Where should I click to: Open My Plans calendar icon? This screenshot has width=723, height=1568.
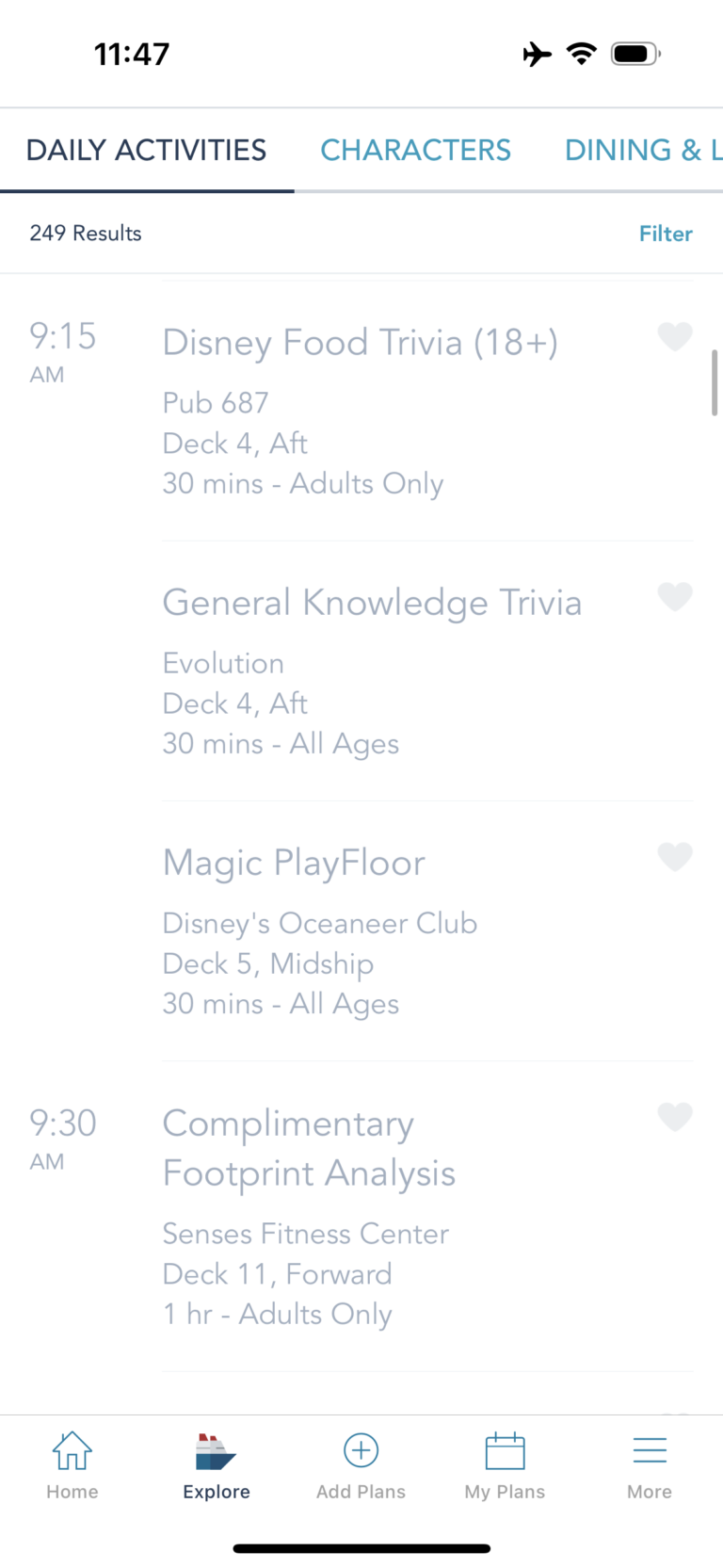505,1463
